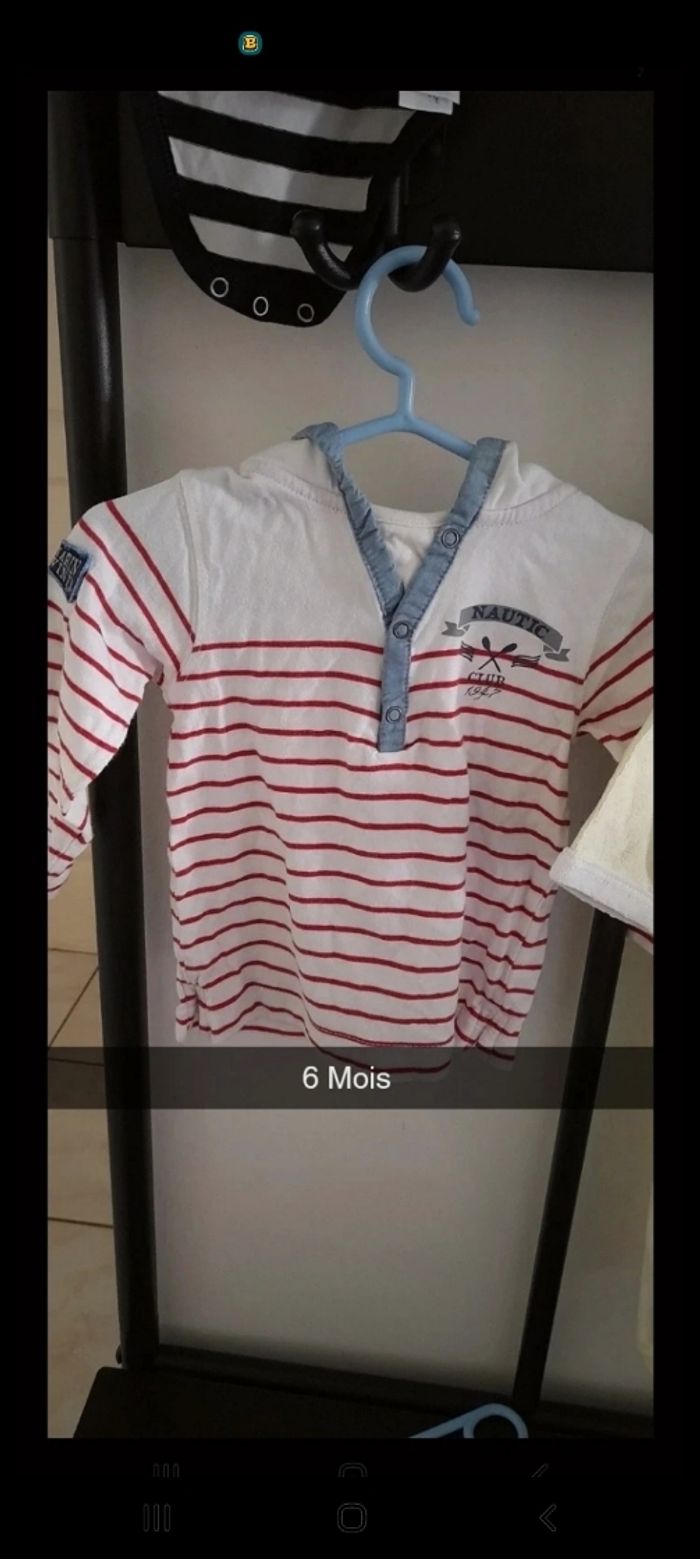Screen dimensions: 700x1559
Task: Go back using the navigation bar
Action: (x=547, y=1517)
